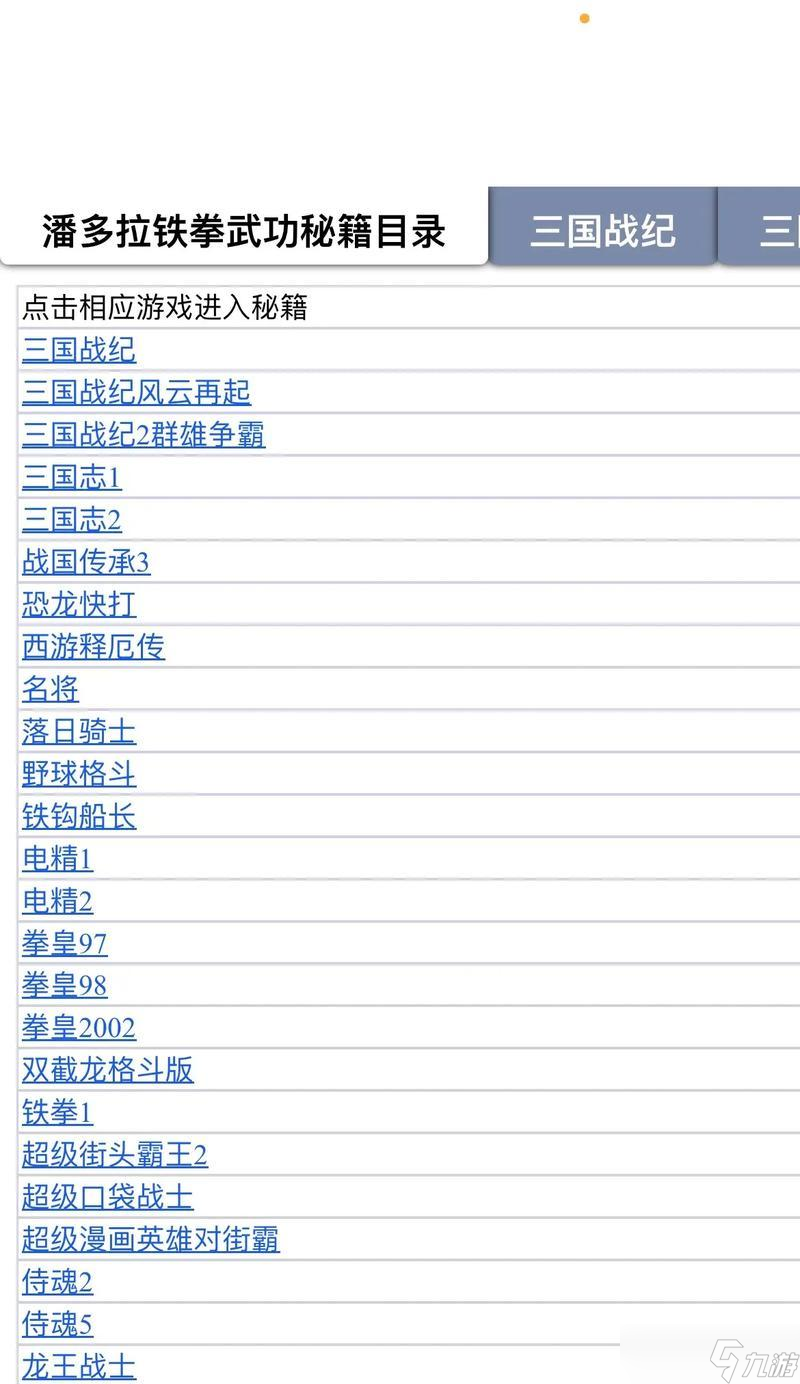
Task: Click the orange dot at page top
Action: (x=583, y=17)
